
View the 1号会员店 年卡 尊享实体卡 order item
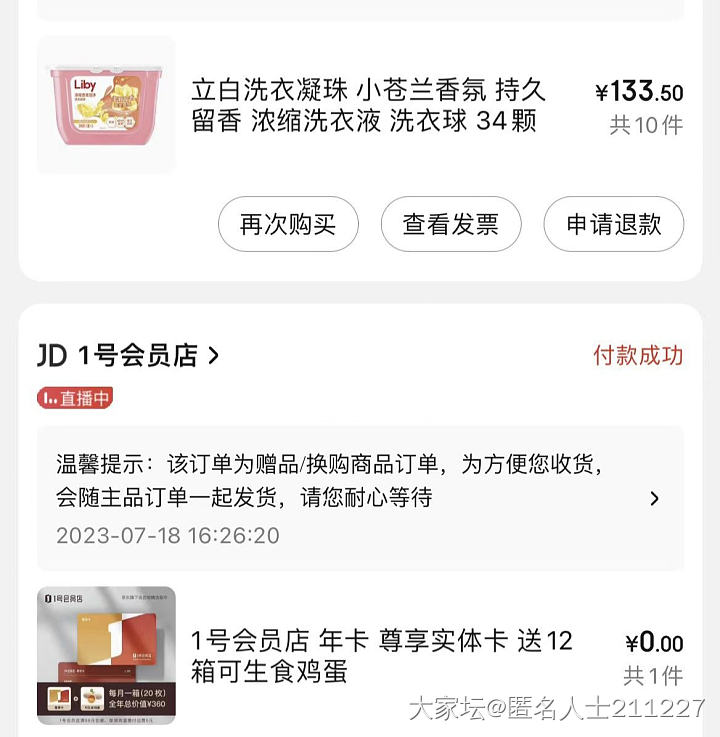pyautogui.click(x=382, y=655)
